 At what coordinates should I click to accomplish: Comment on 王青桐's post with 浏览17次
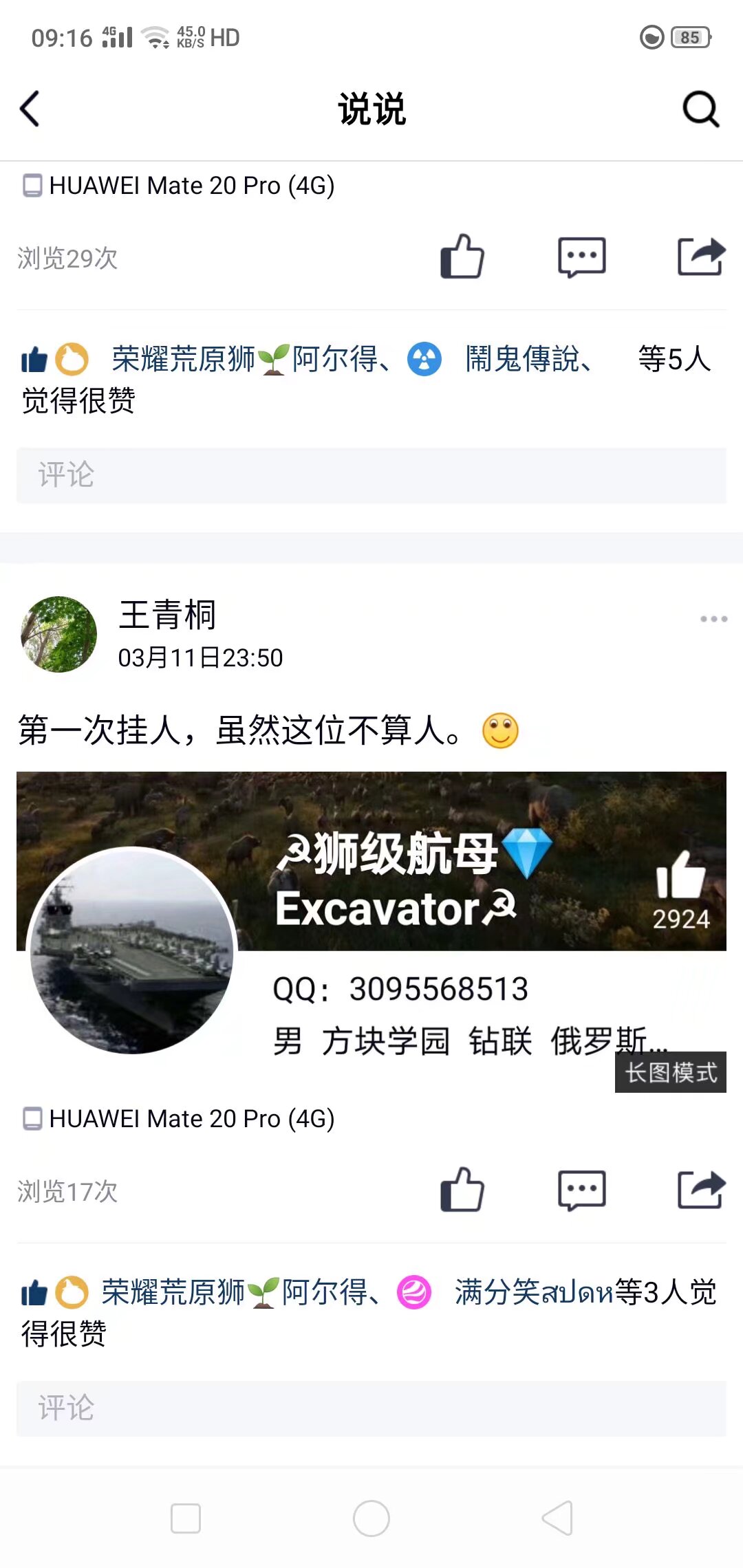[581, 1190]
